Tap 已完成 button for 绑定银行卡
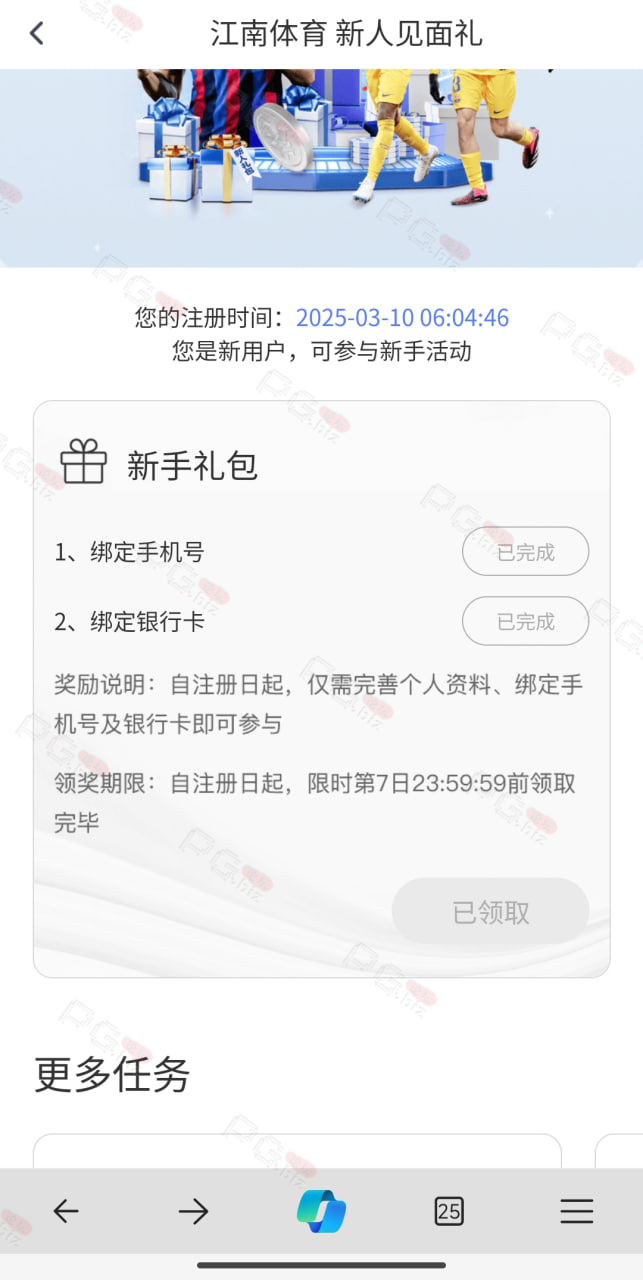 (525, 621)
